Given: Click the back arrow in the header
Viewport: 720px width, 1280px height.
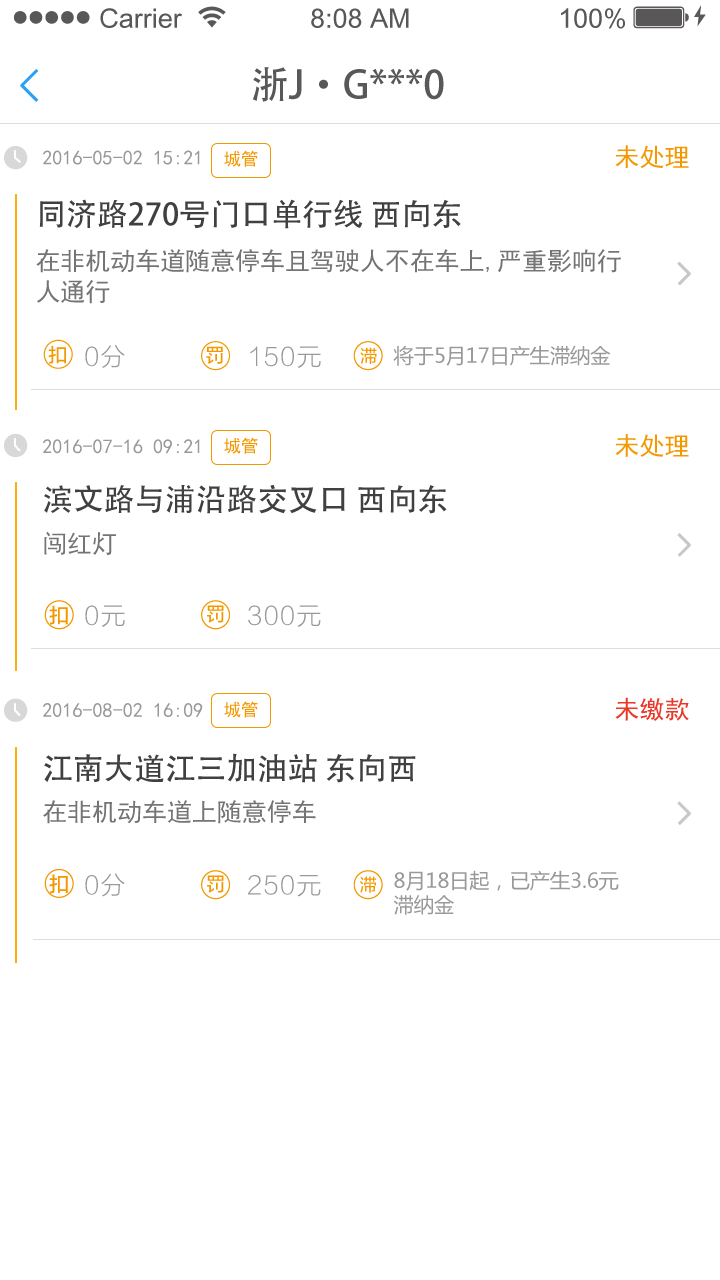Looking at the screenshot, I should point(29,86).
